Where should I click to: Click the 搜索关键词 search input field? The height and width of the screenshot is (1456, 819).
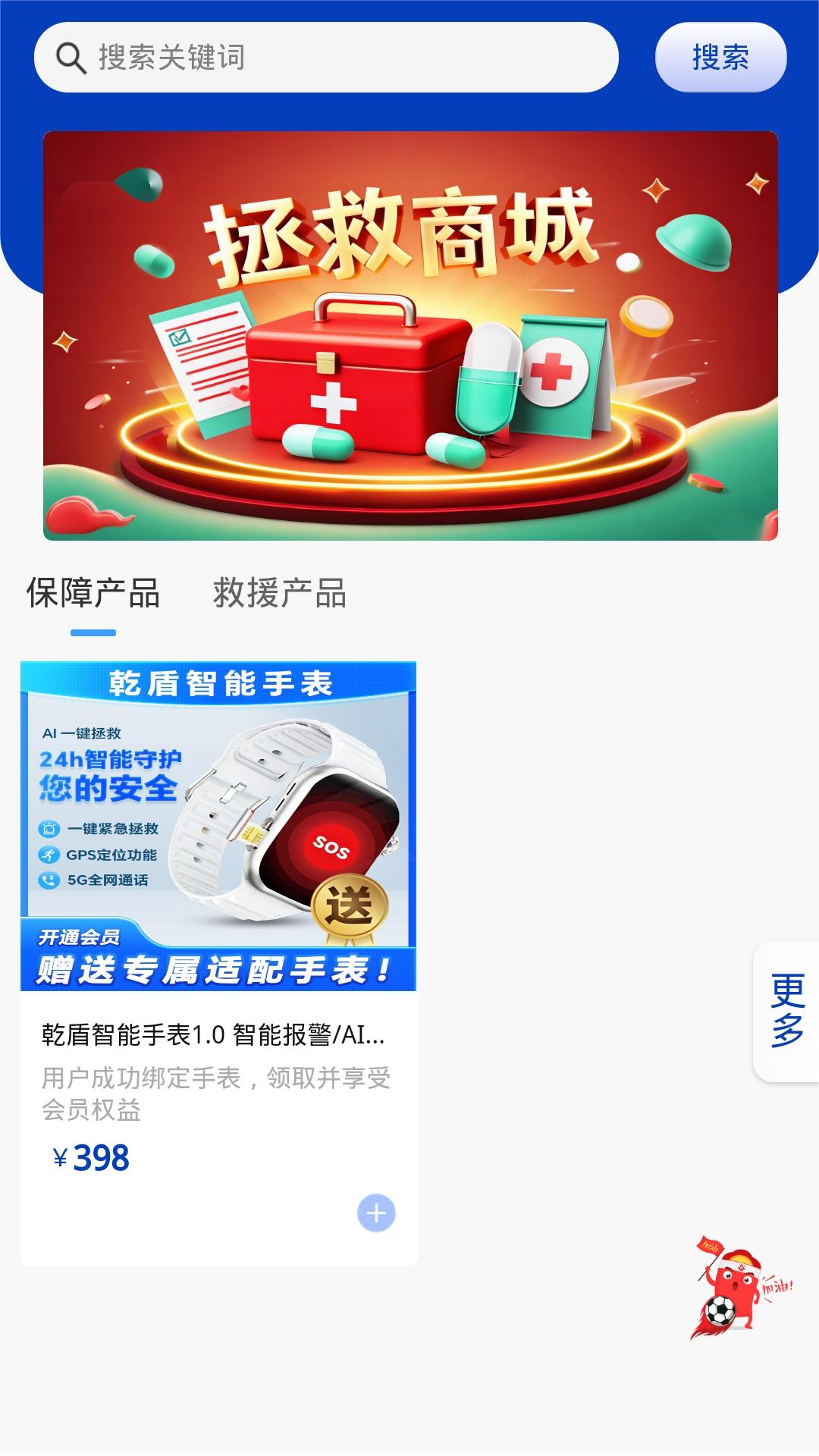coord(326,58)
